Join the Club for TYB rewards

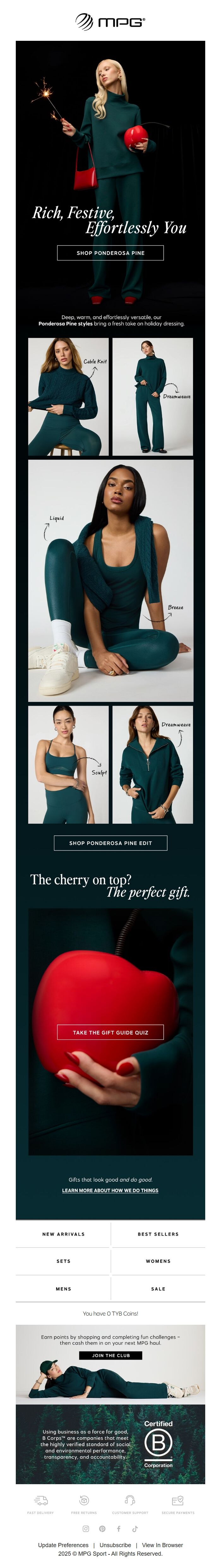(x=110, y=1355)
